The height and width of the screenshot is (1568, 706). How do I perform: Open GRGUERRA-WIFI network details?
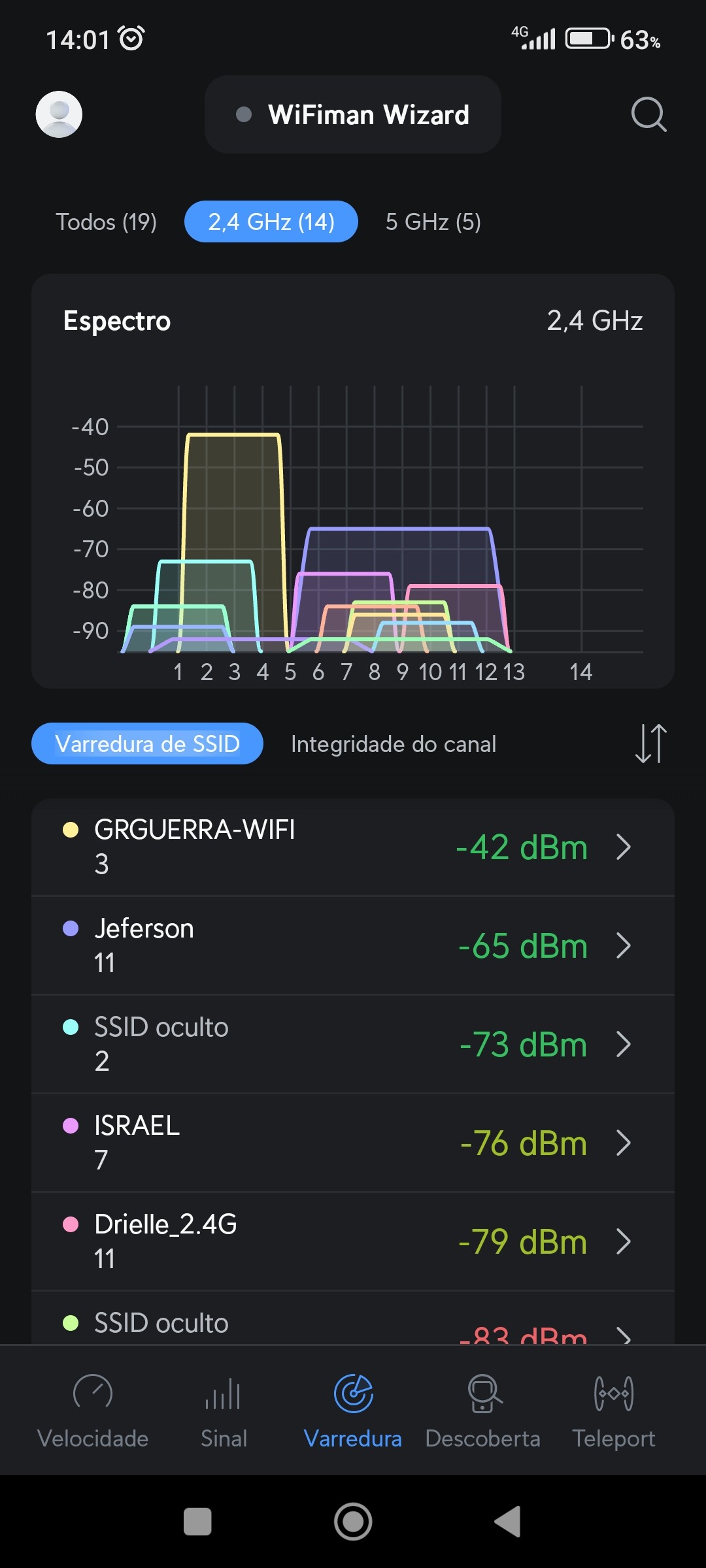[x=353, y=847]
